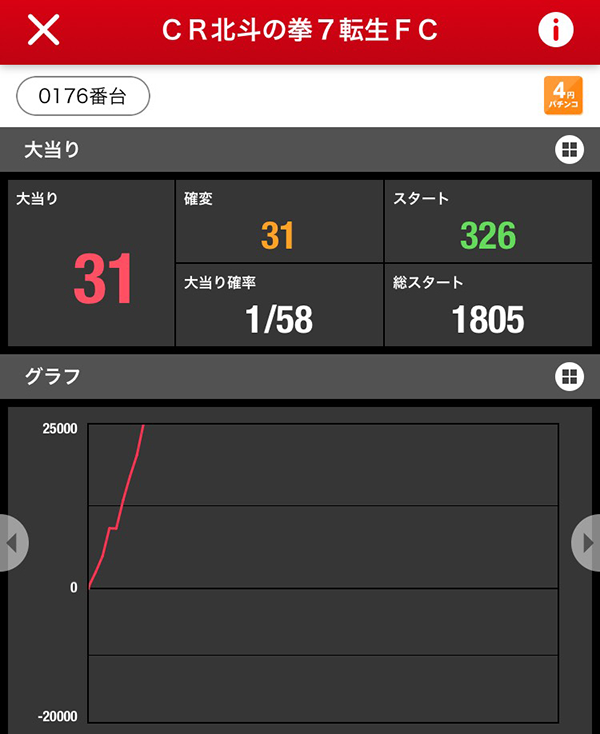Open the info icon in the header

pyautogui.click(x=556, y=30)
